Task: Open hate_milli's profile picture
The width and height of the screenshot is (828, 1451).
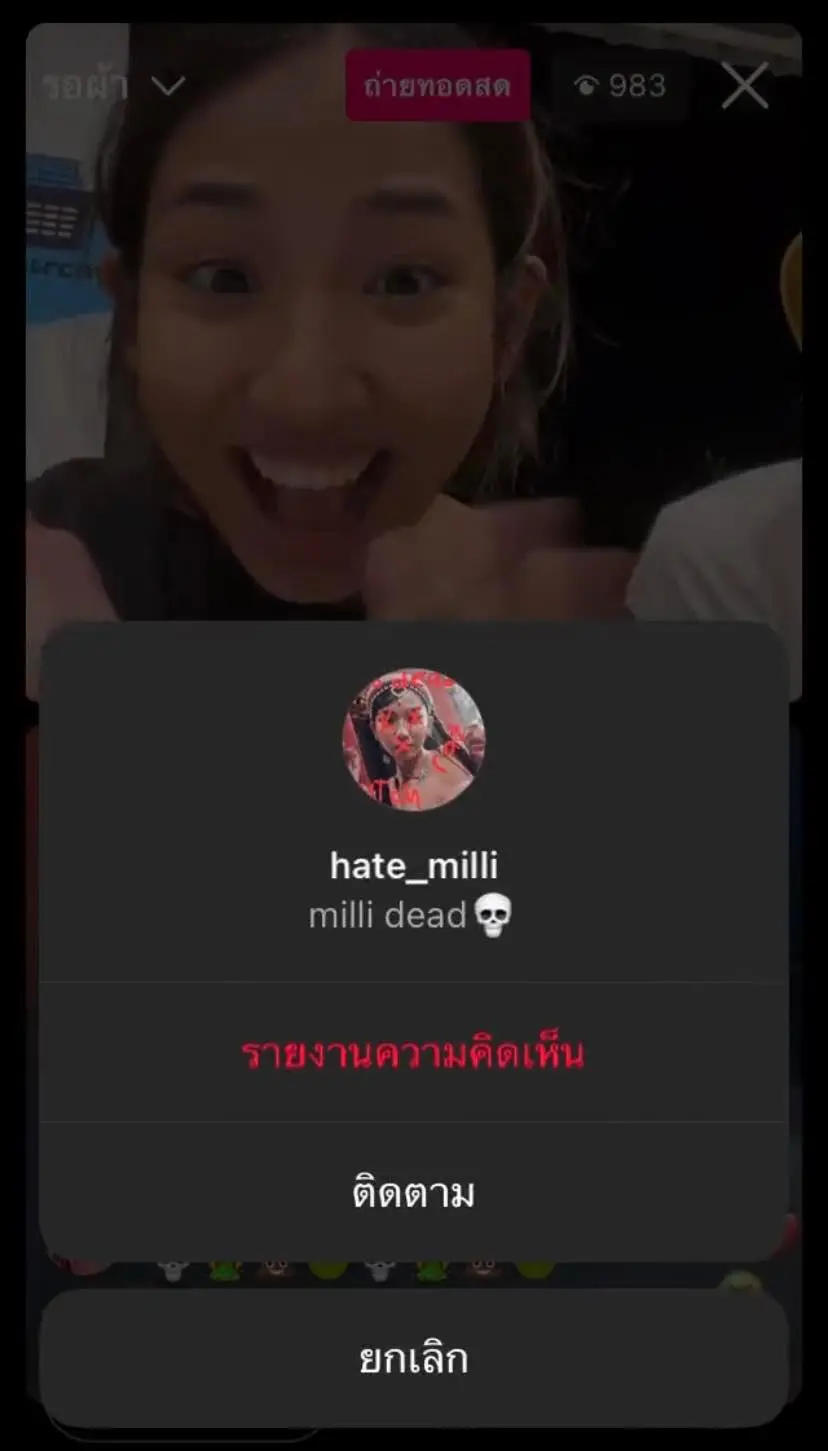Action: point(414,739)
